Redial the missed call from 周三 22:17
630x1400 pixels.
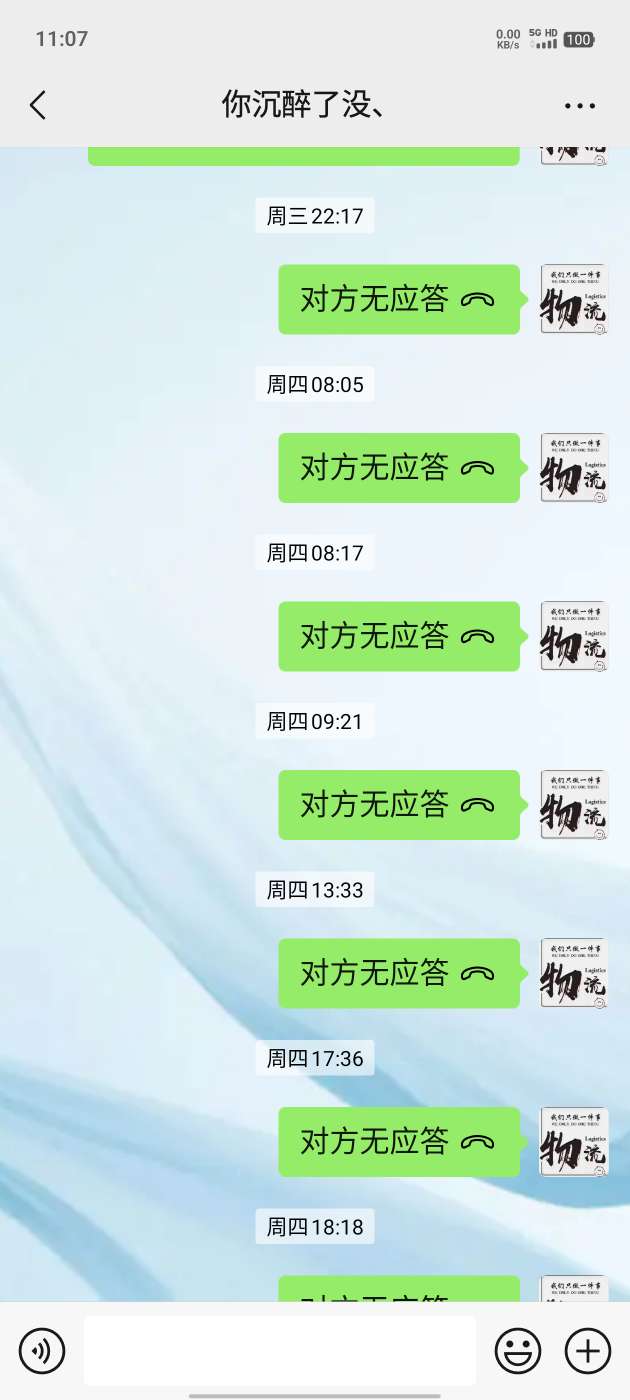(398, 299)
